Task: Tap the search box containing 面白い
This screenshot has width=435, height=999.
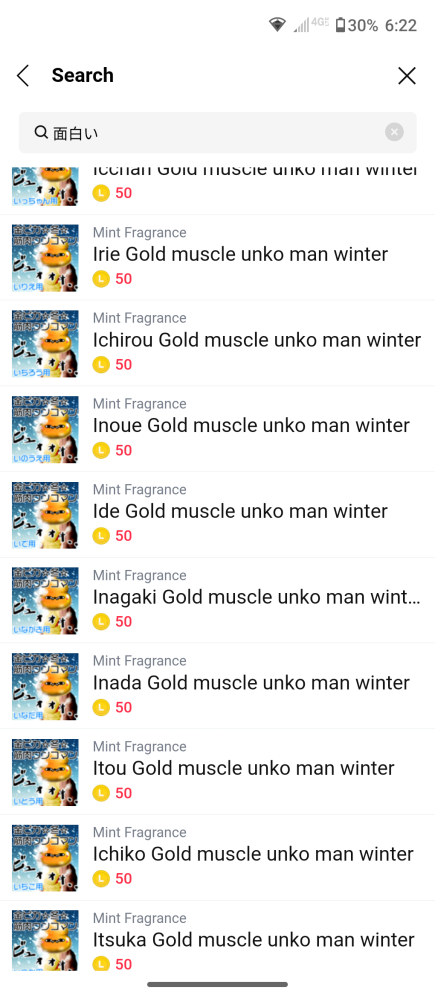Action: click(x=218, y=133)
